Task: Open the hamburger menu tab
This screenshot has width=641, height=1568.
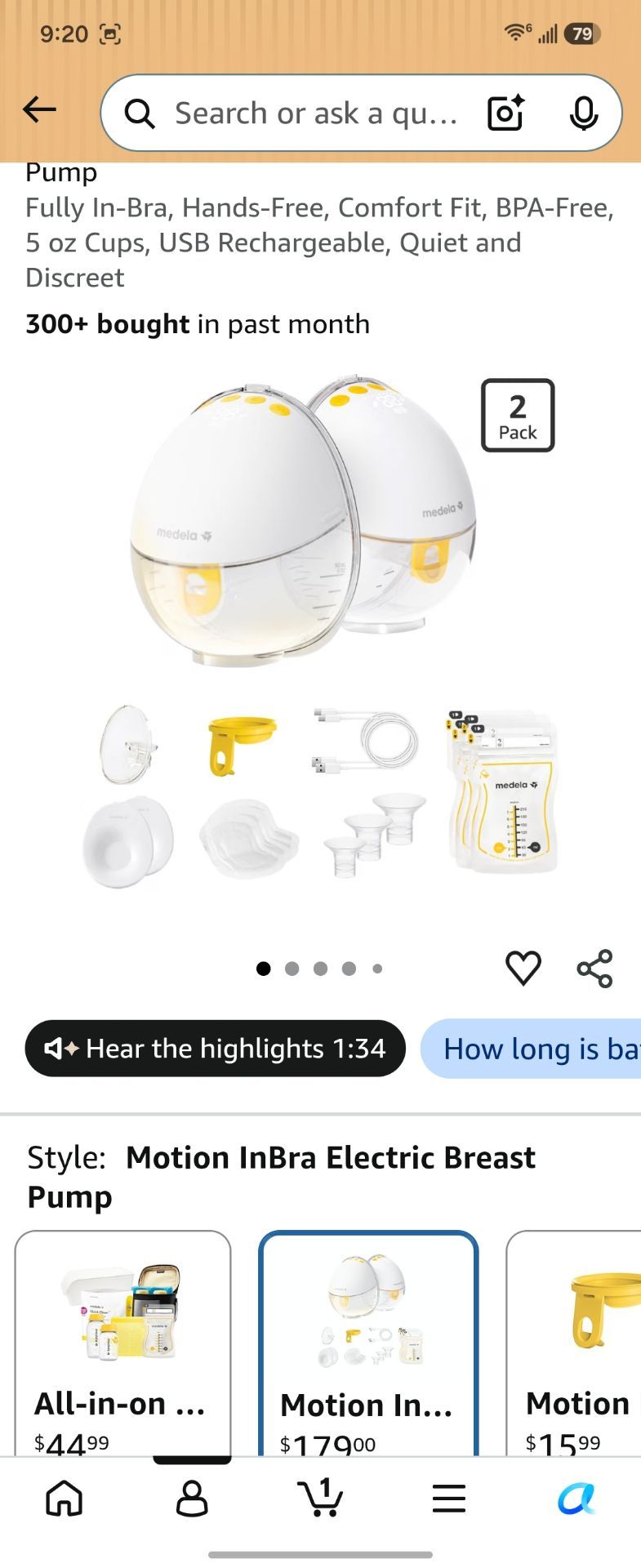Action: [x=448, y=1499]
